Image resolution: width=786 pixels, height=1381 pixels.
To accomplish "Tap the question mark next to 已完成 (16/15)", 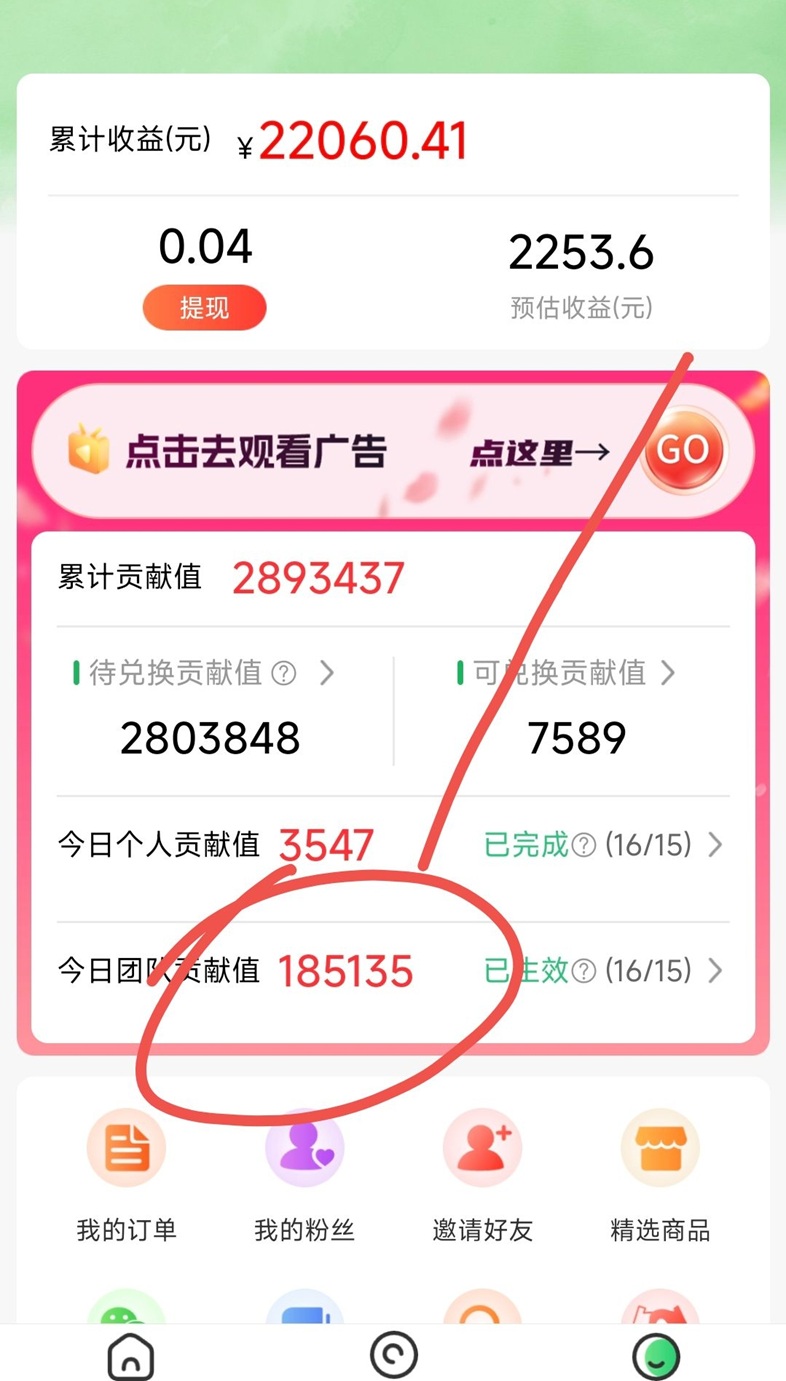I will pos(582,845).
